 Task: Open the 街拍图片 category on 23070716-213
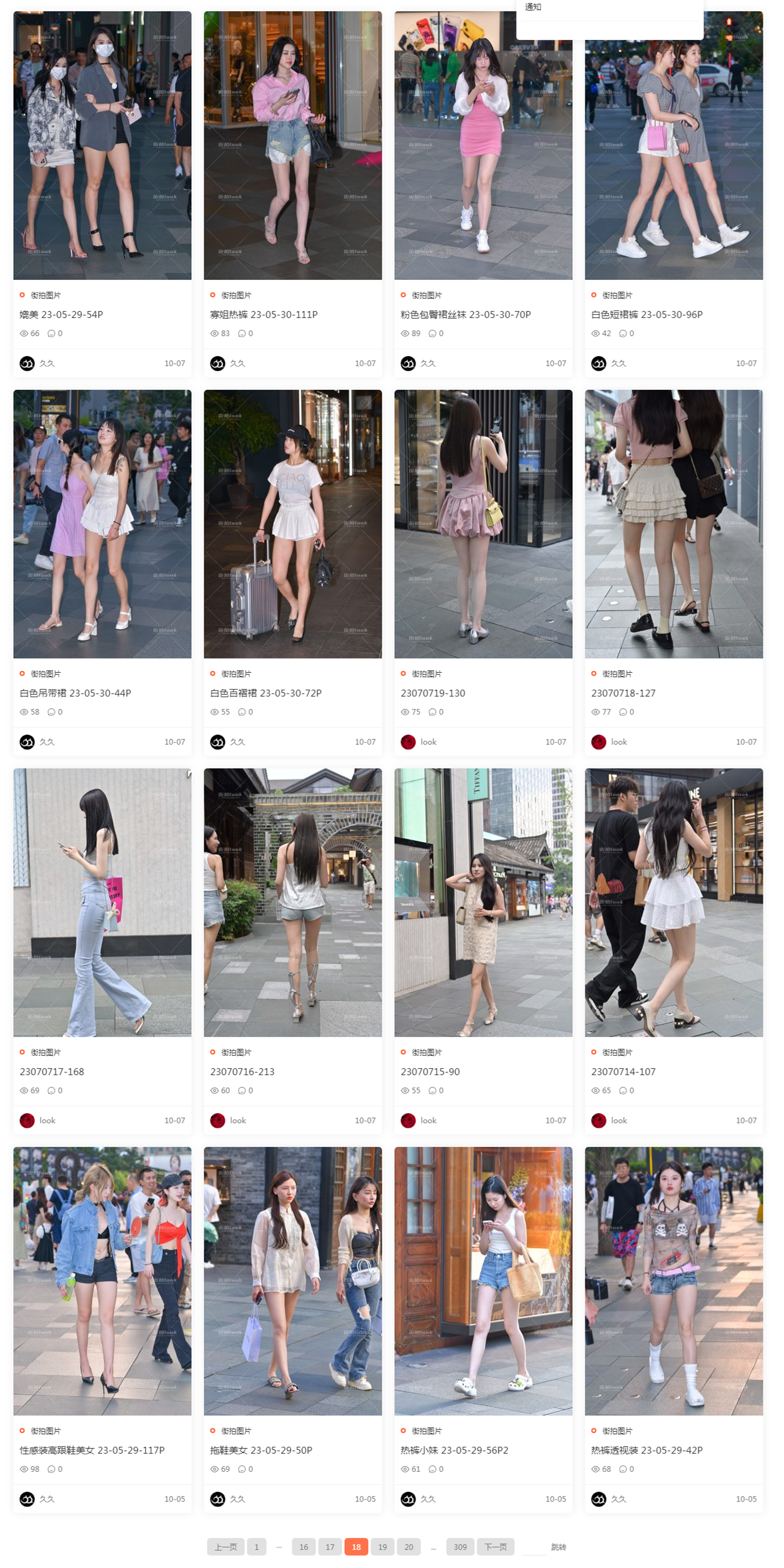(x=236, y=1053)
